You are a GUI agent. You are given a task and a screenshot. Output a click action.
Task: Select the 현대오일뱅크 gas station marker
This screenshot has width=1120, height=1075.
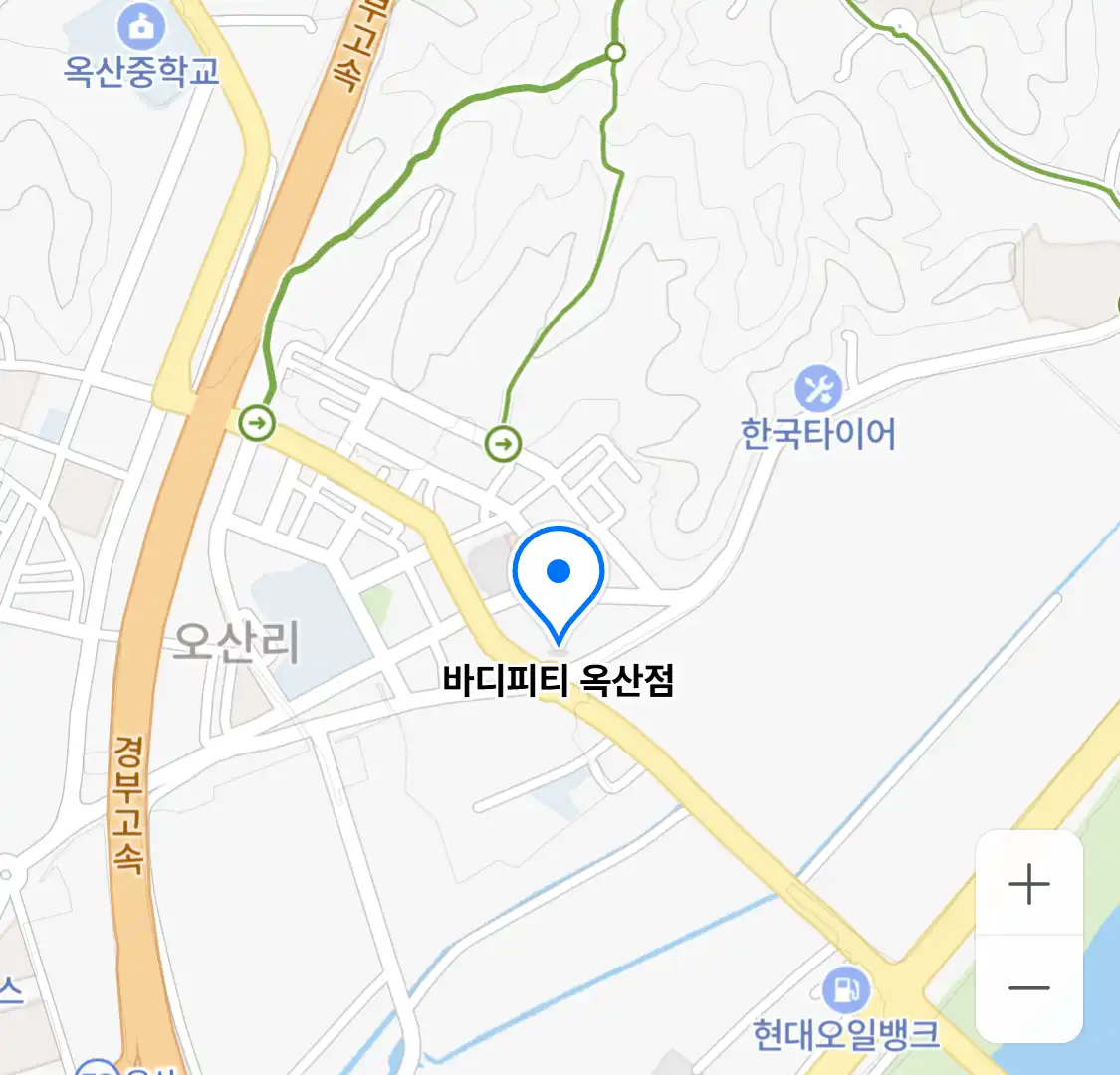pos(845,990)
